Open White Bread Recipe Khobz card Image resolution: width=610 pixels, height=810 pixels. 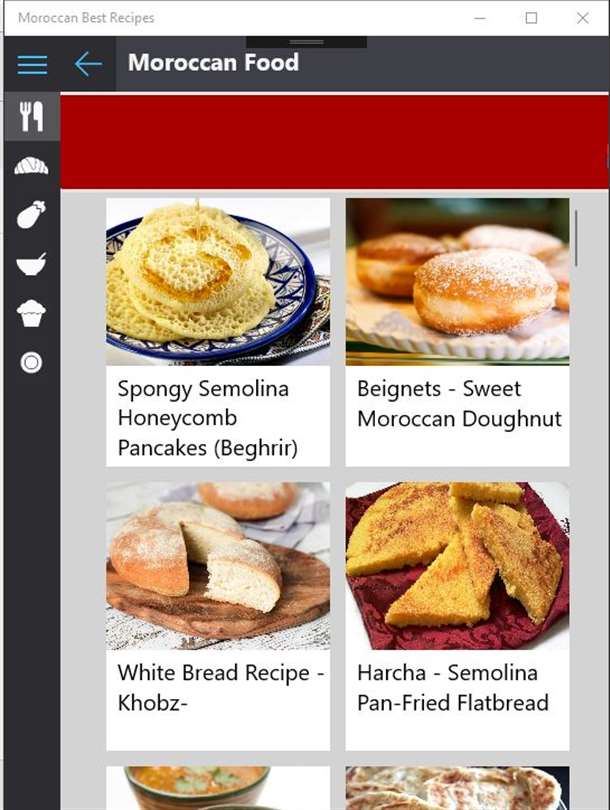[218, 615]
